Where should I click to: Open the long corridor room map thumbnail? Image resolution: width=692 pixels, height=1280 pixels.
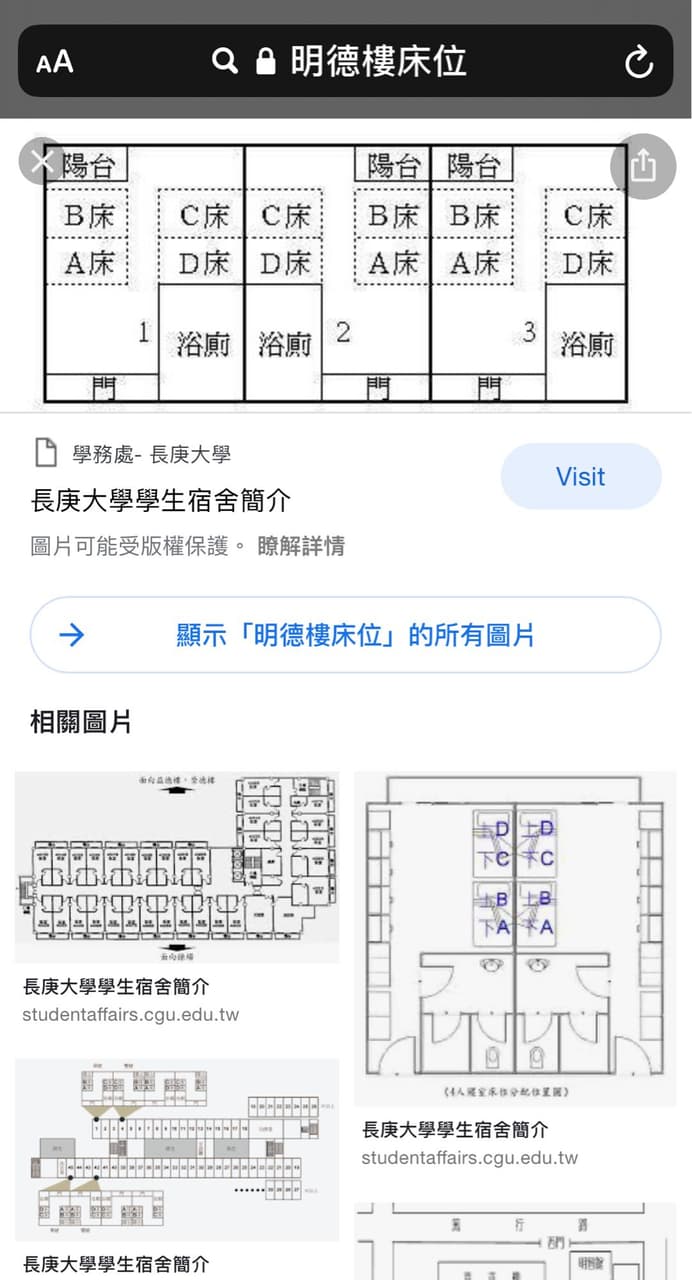pos(177,1150)
